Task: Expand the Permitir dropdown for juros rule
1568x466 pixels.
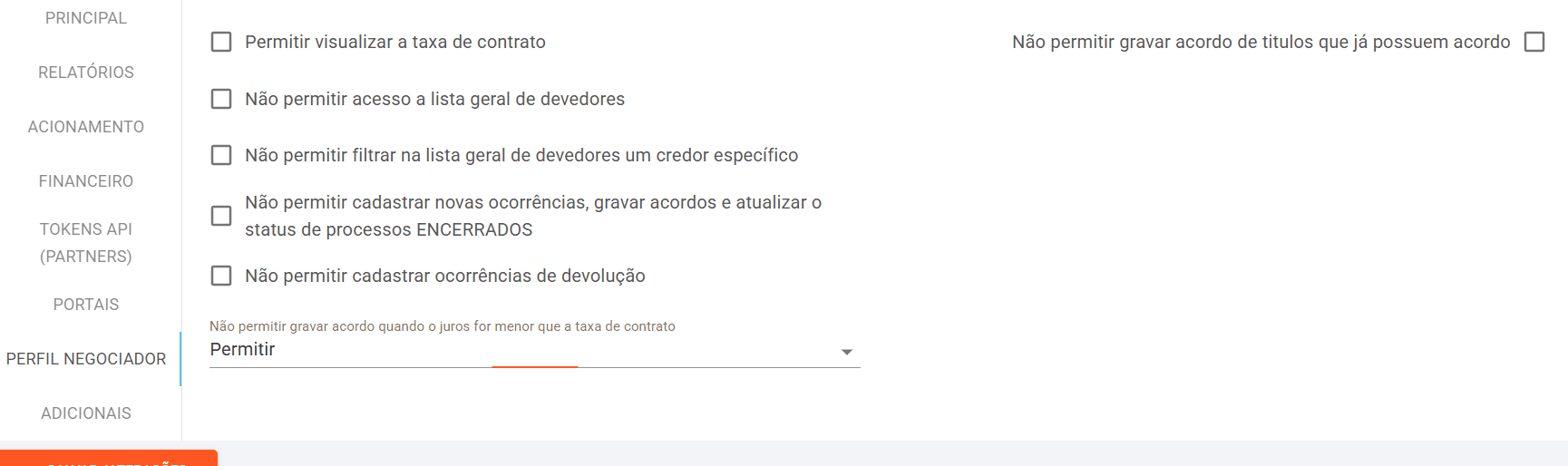Action: tap(534, 351)
